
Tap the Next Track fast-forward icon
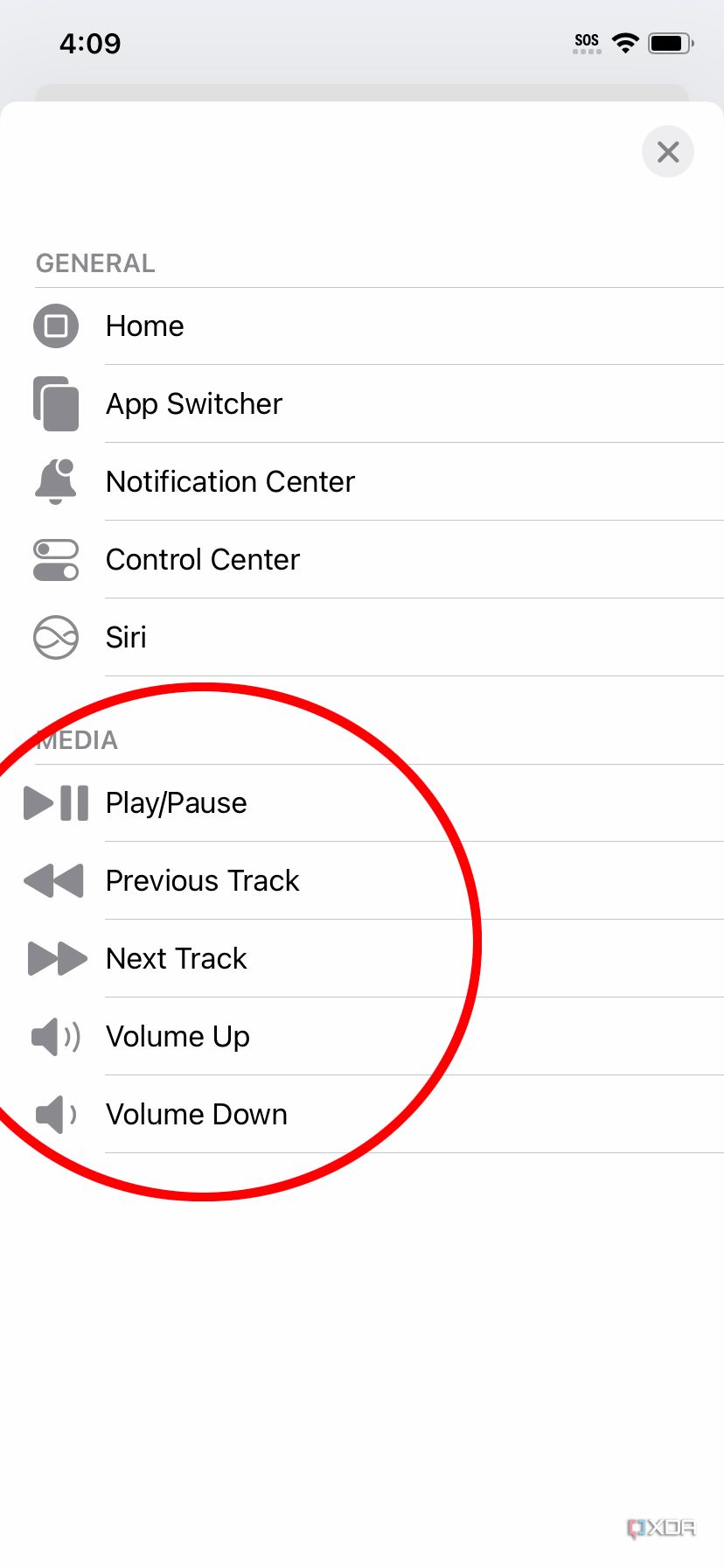[55, 958]
